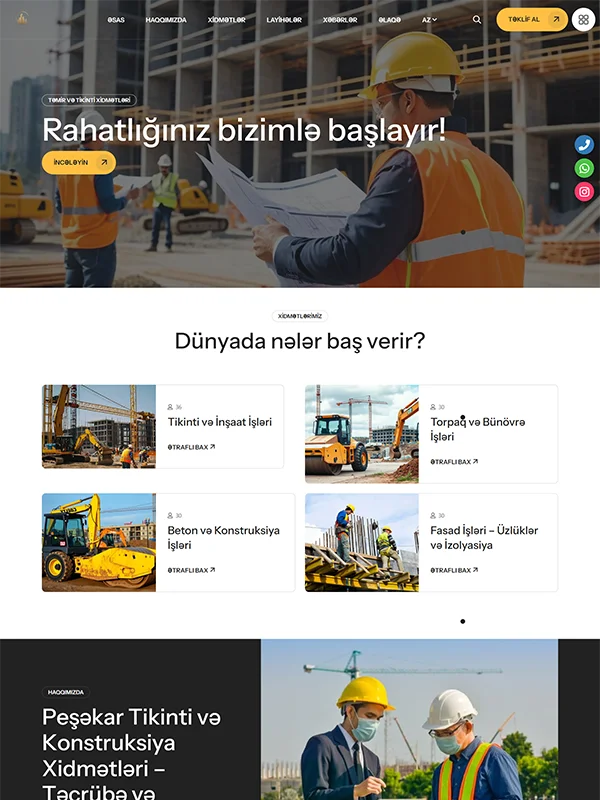Tap the site logo in header
The image size is (600, 800).
click(x=22, y=18)
